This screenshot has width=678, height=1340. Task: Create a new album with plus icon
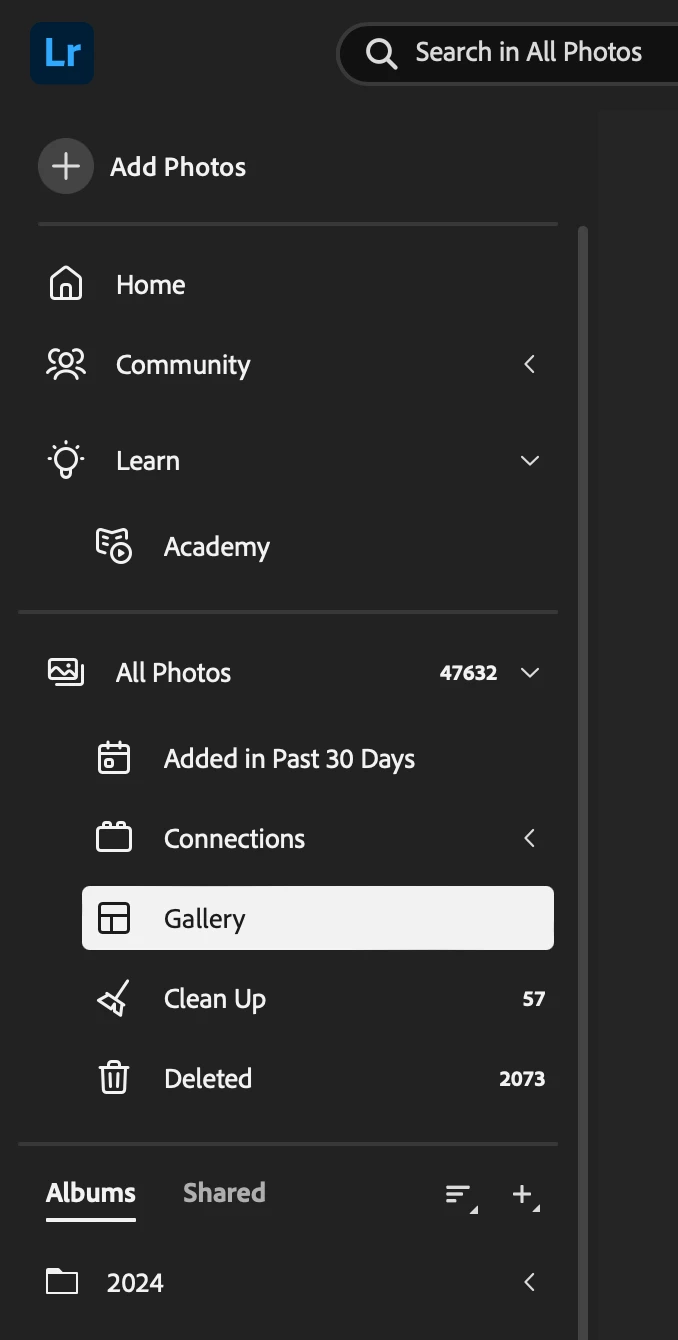(524, 1194)
